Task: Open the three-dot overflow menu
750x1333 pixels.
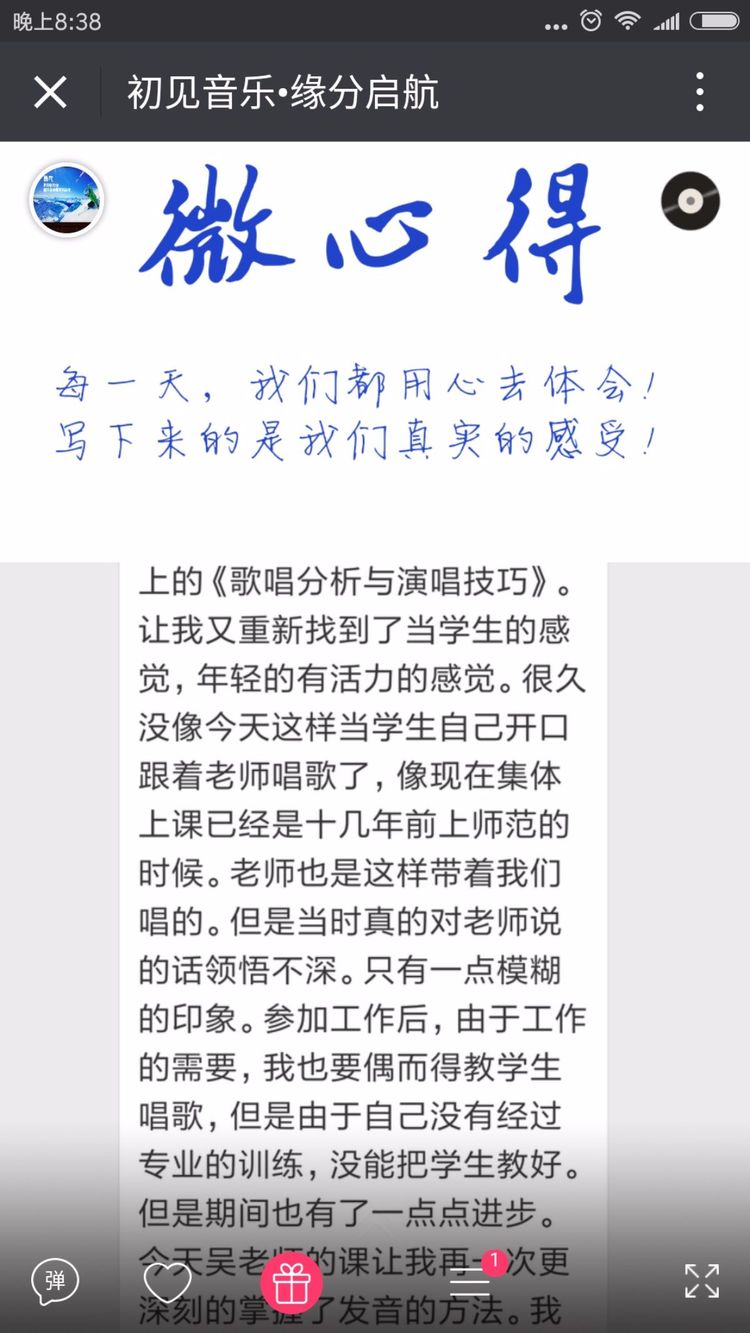Action: pyautogui.click(x=700, y=93)
